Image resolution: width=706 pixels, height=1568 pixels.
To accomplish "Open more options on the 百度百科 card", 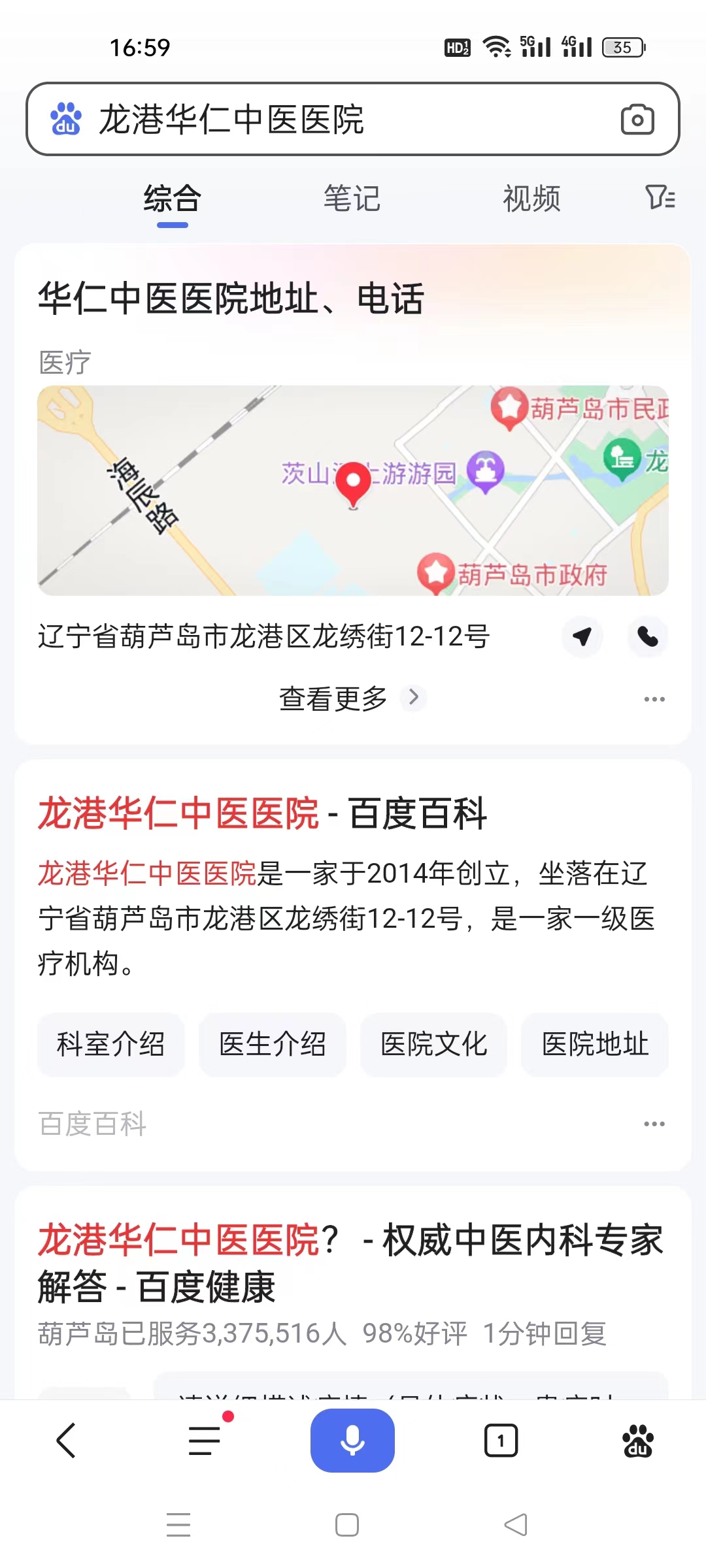I will click(x=654, y=1124).
